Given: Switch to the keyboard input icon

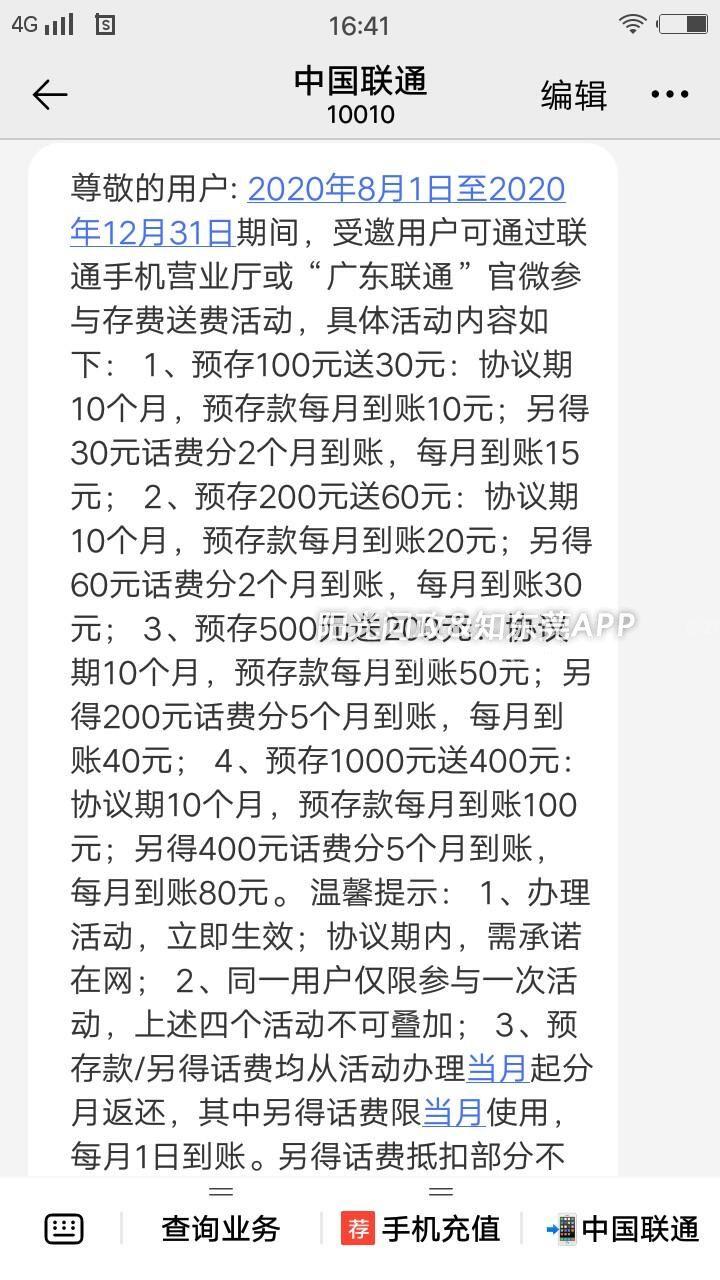Looking at the screenshot, I should click(x=64, y=1228).
